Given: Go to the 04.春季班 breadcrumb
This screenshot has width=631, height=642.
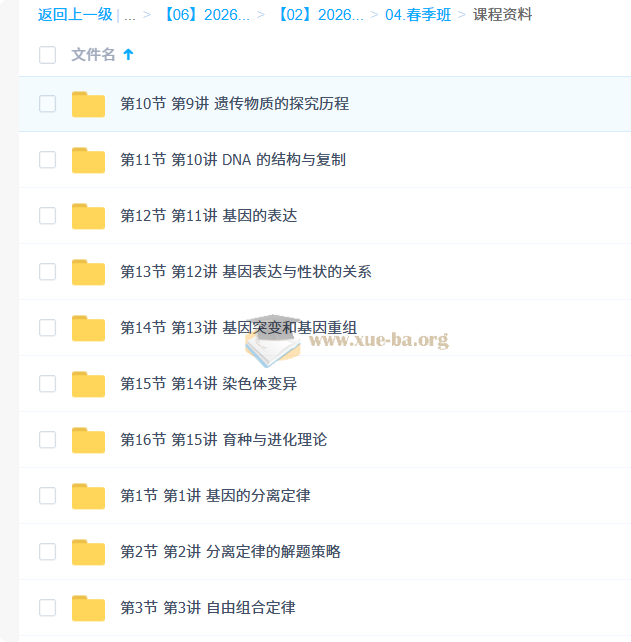Looking at the screenshot, I should tap(418, 15).
